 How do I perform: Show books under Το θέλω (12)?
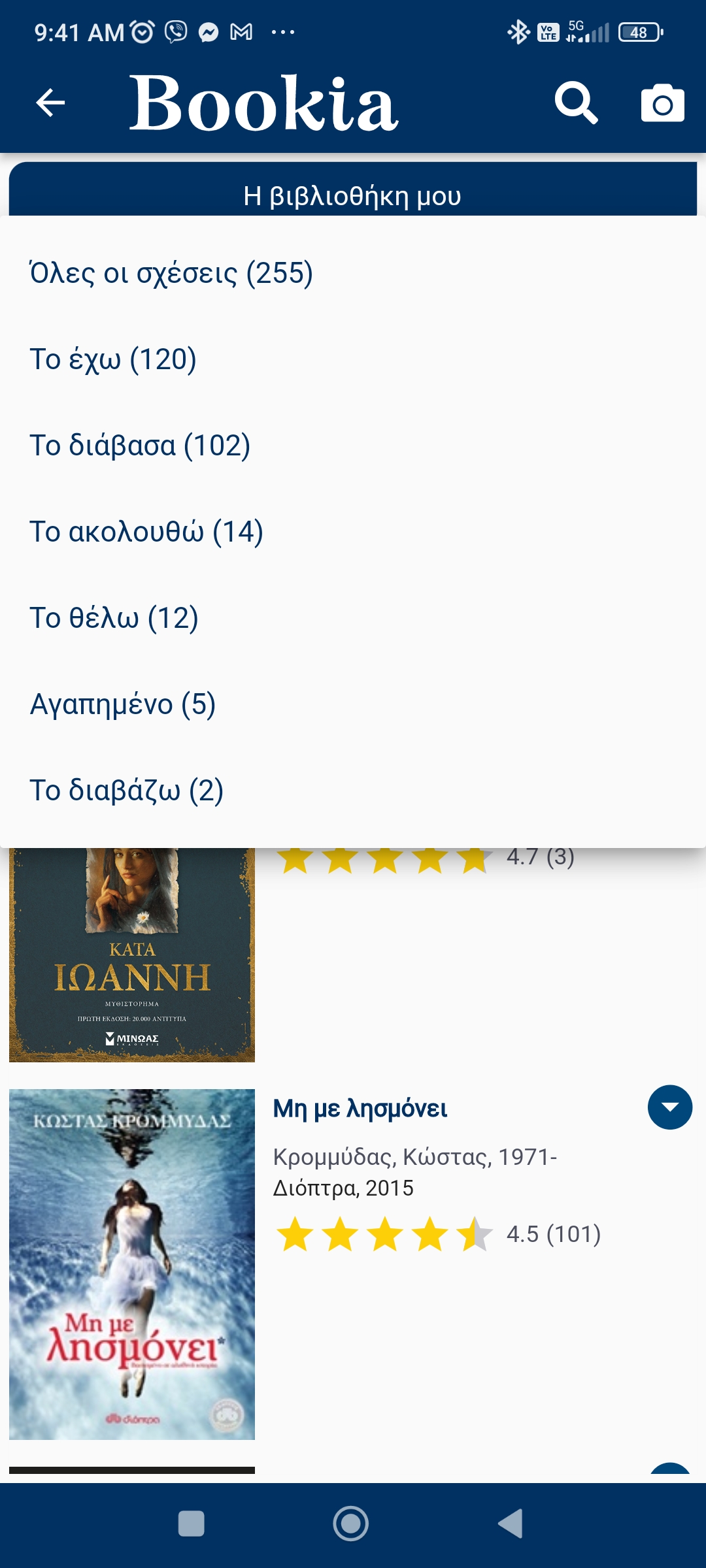pos(114,618)
